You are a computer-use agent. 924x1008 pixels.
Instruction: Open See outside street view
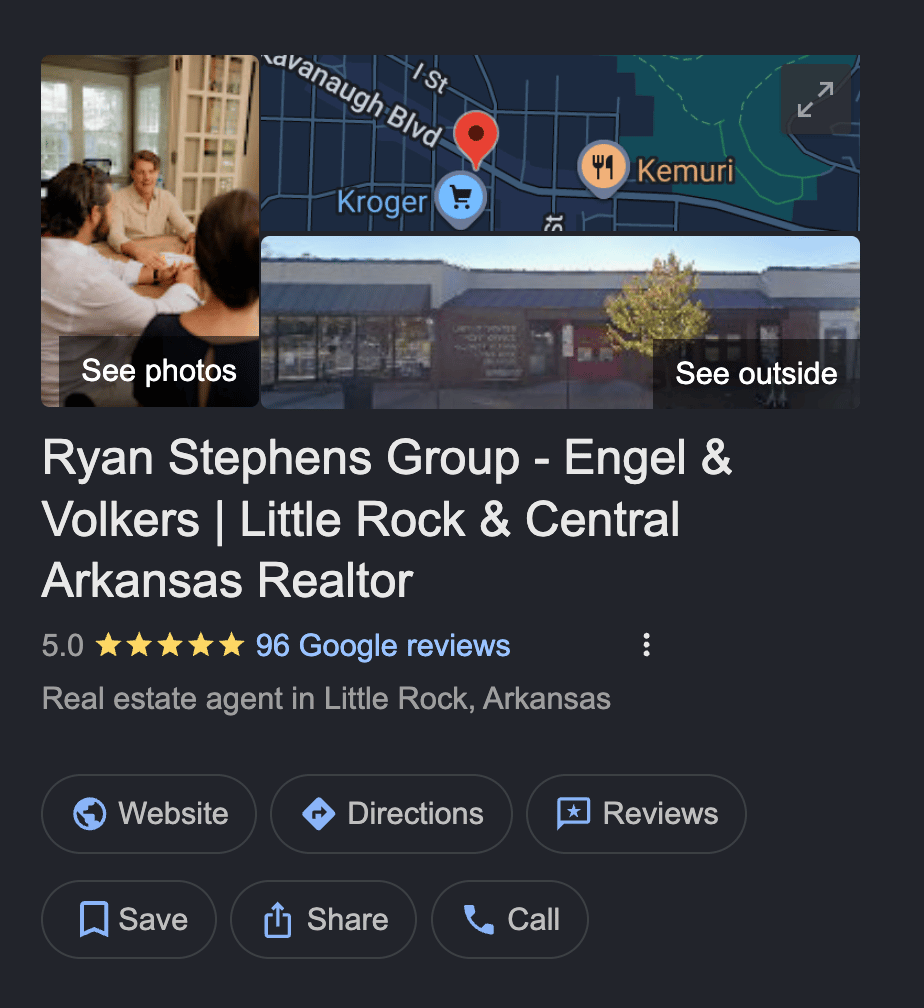[x=560, y=322]
